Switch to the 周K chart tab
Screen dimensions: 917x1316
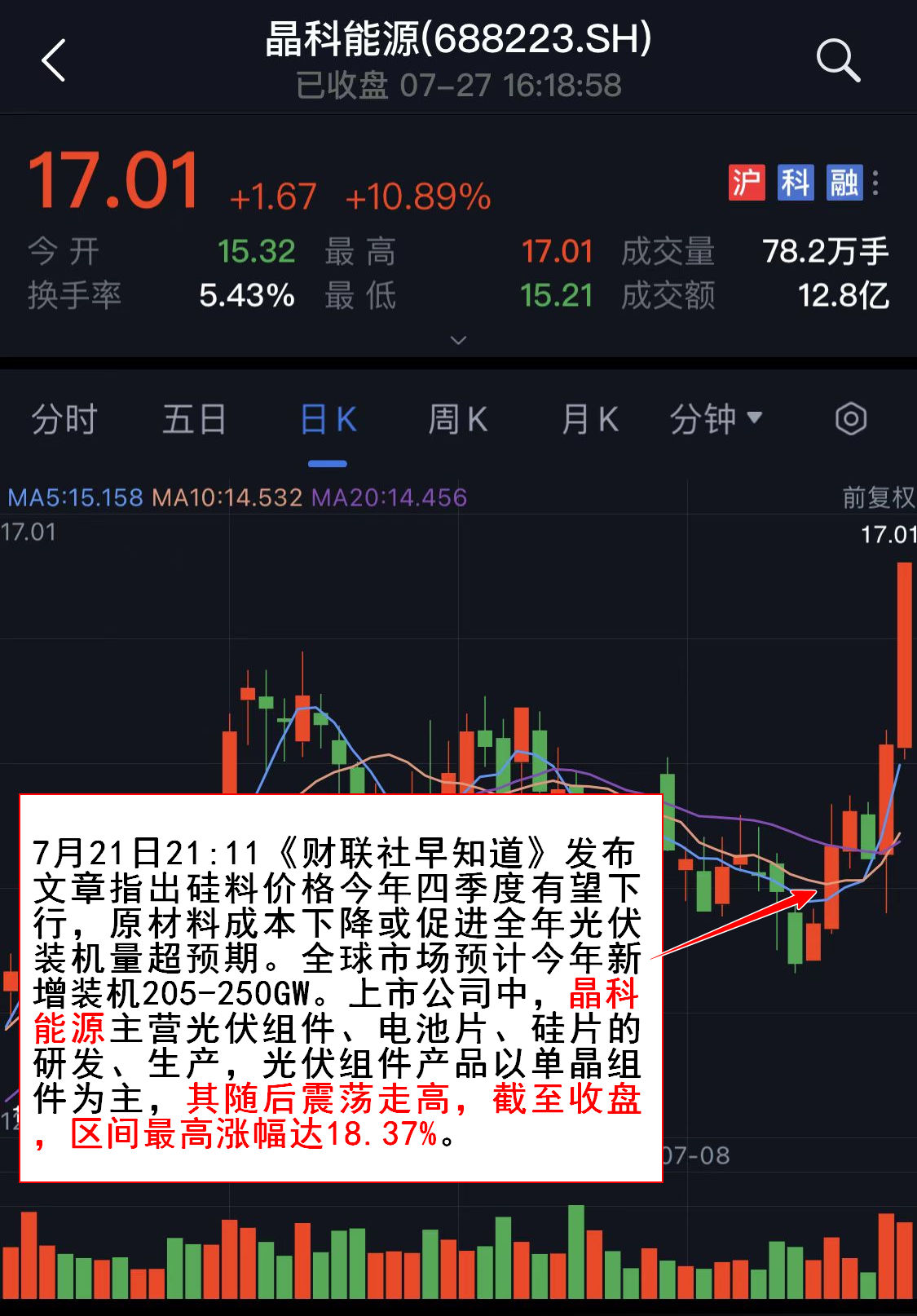(458, 420)
